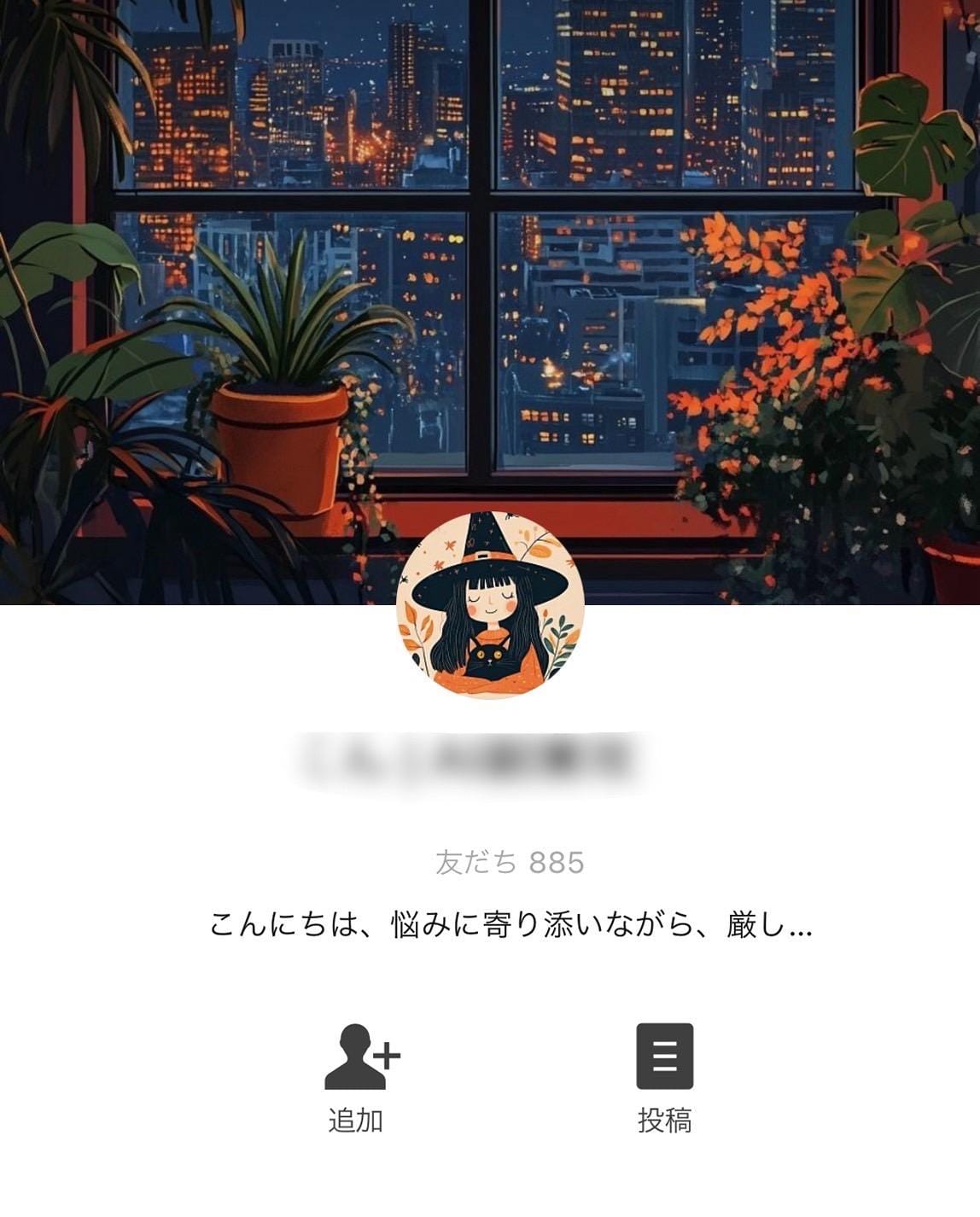The height and width of the screenshot is (1217, 980).
Task: Open the night city cover image
Action: point(490,256)
